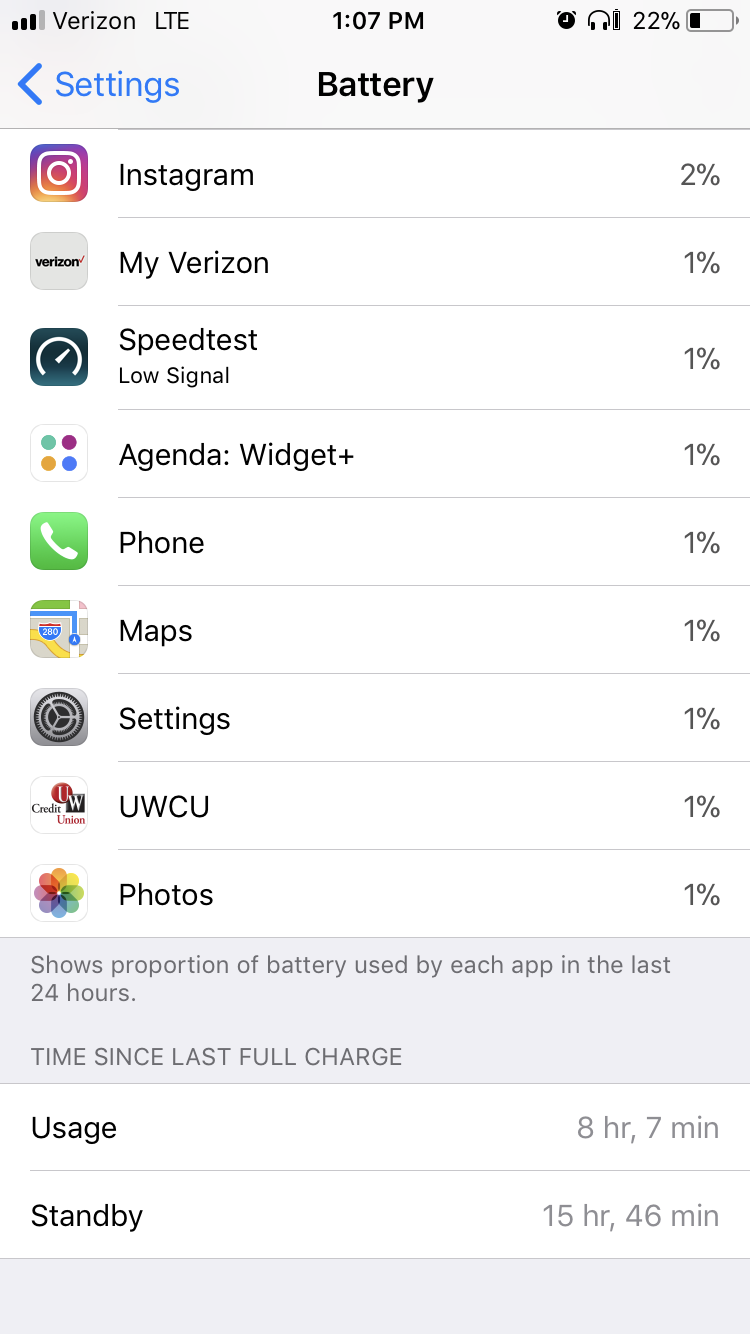Viewport: 750px width, 1334px height.
Task: Select the My Verizon usage row
Action: [x=375, y=262]
